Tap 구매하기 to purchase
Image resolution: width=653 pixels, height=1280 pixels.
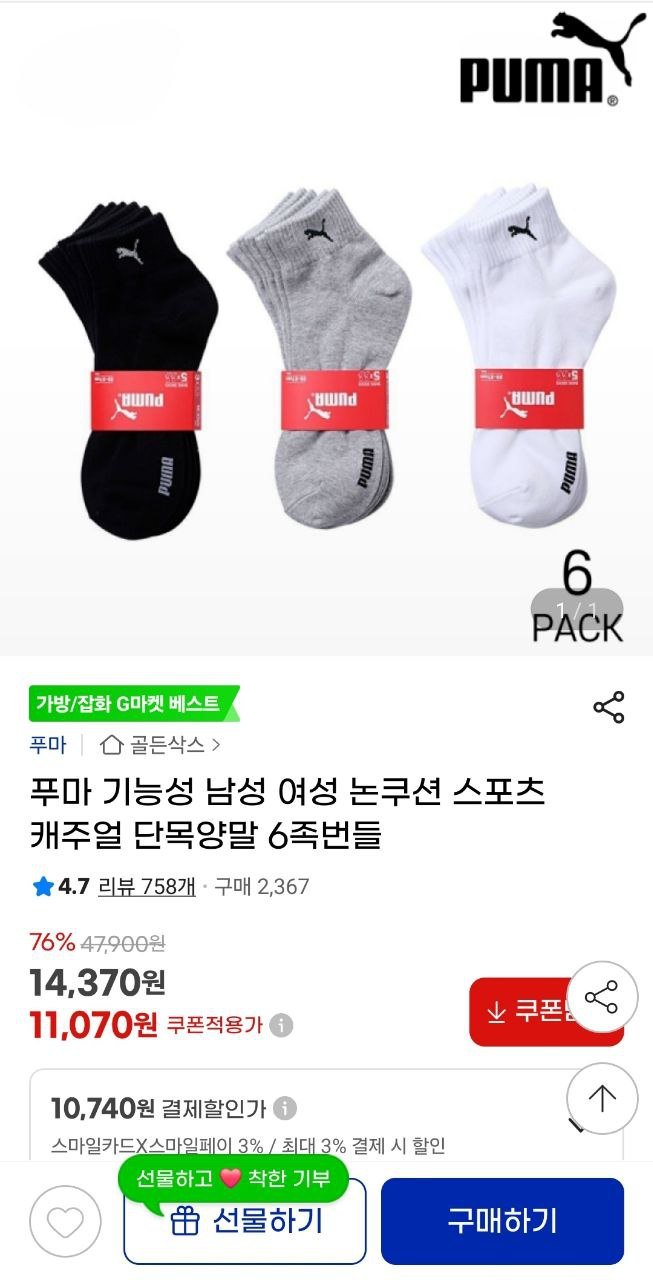502,1221
